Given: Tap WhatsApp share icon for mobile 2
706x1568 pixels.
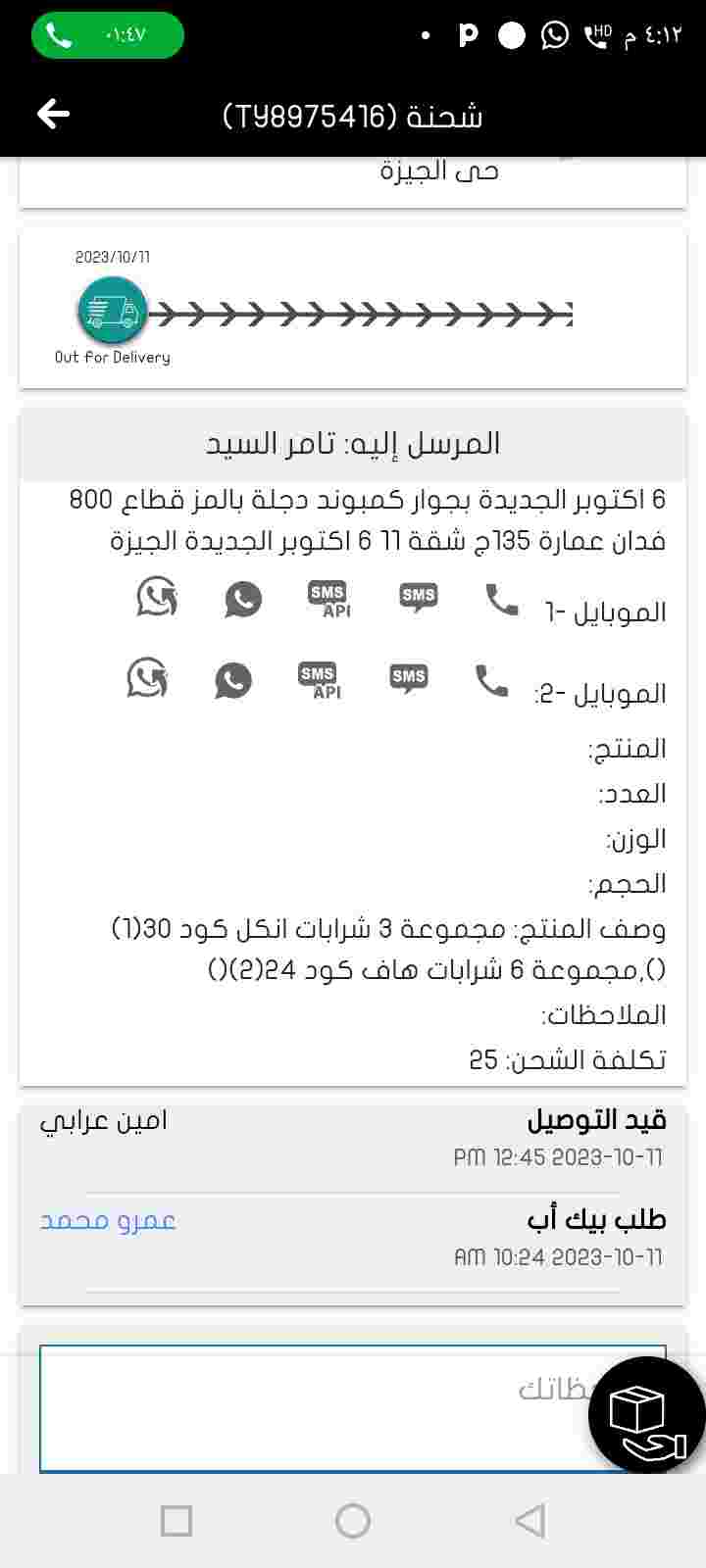Looking at the screenshot, I should 147,677.
